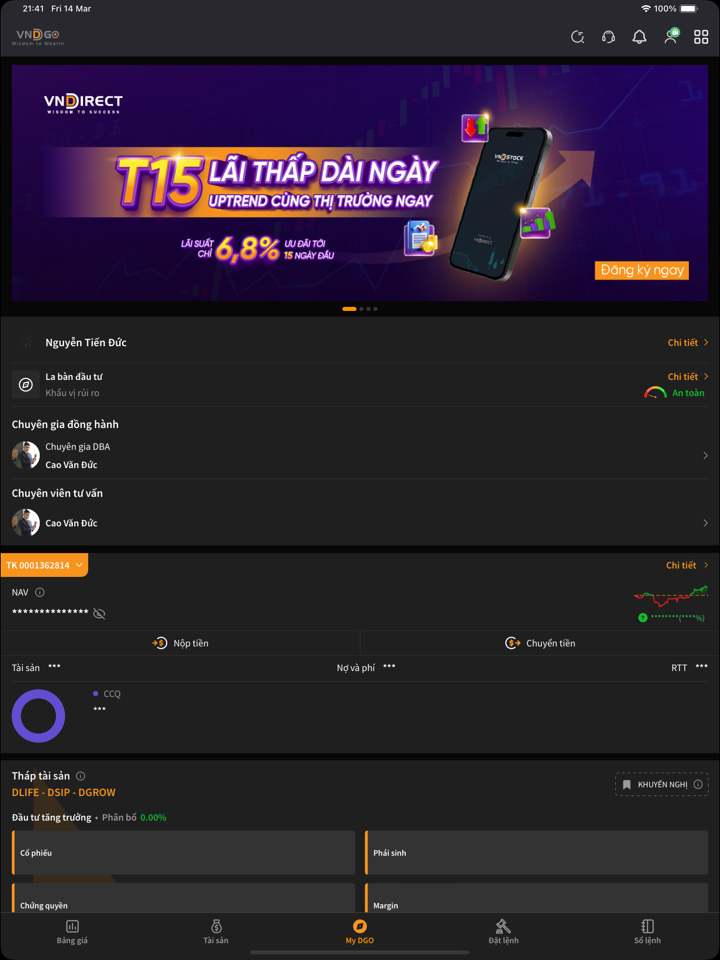Switch to the Sổ lệnh tab
720x960 pixels.
(647, 932)
